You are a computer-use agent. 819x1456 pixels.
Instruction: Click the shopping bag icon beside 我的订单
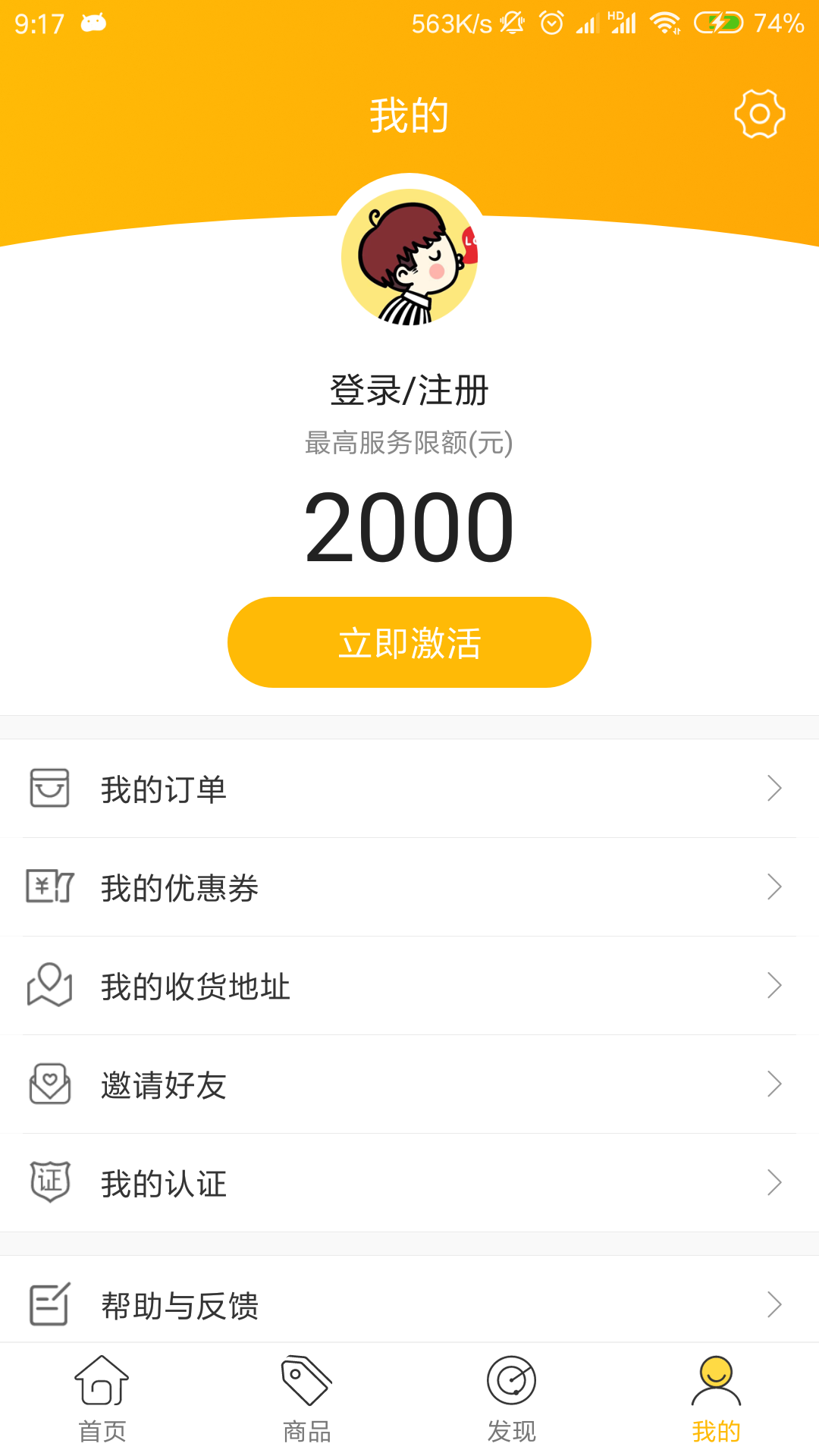[49, 788]
